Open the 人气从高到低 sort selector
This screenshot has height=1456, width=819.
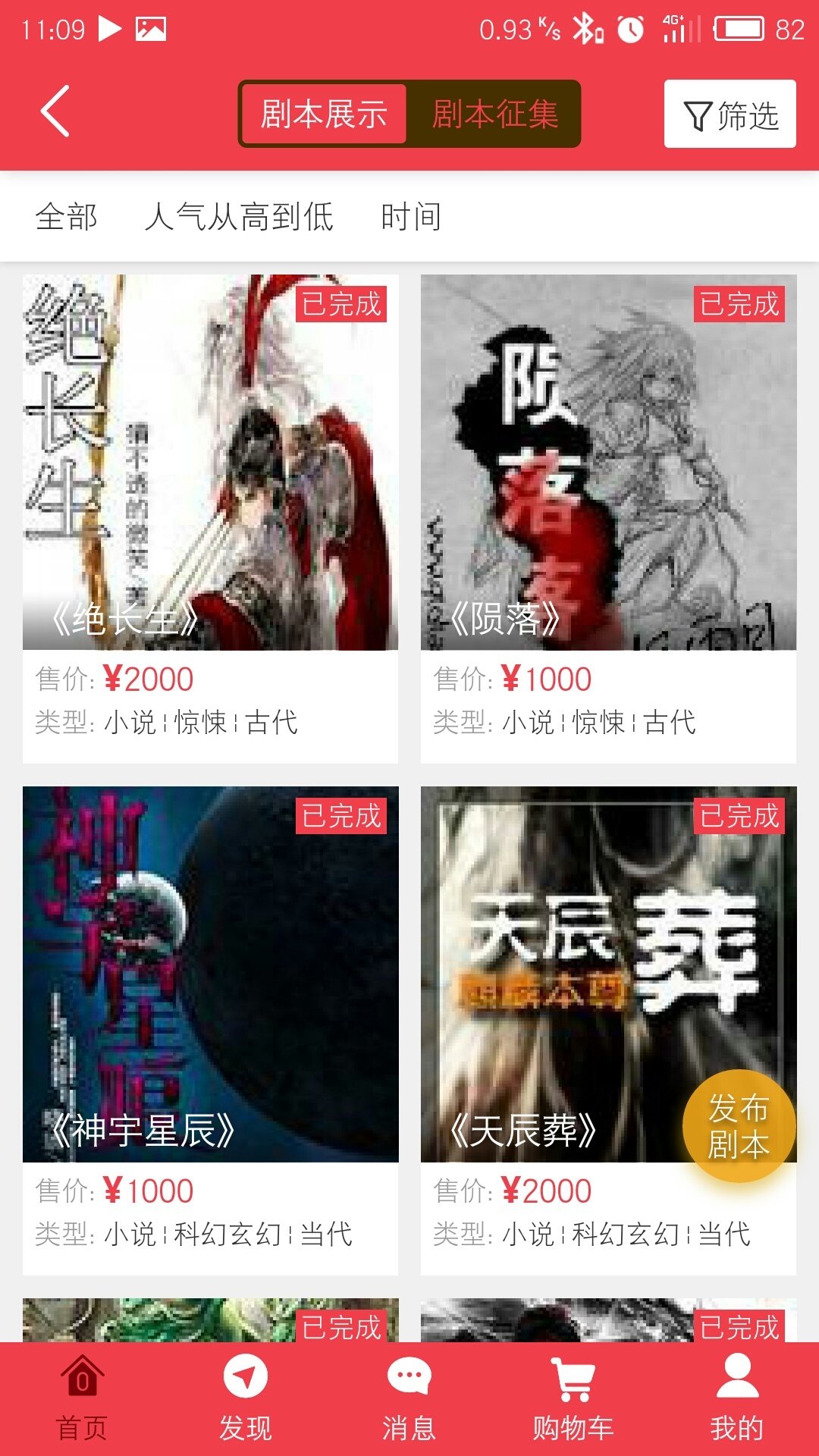(241, 218)
